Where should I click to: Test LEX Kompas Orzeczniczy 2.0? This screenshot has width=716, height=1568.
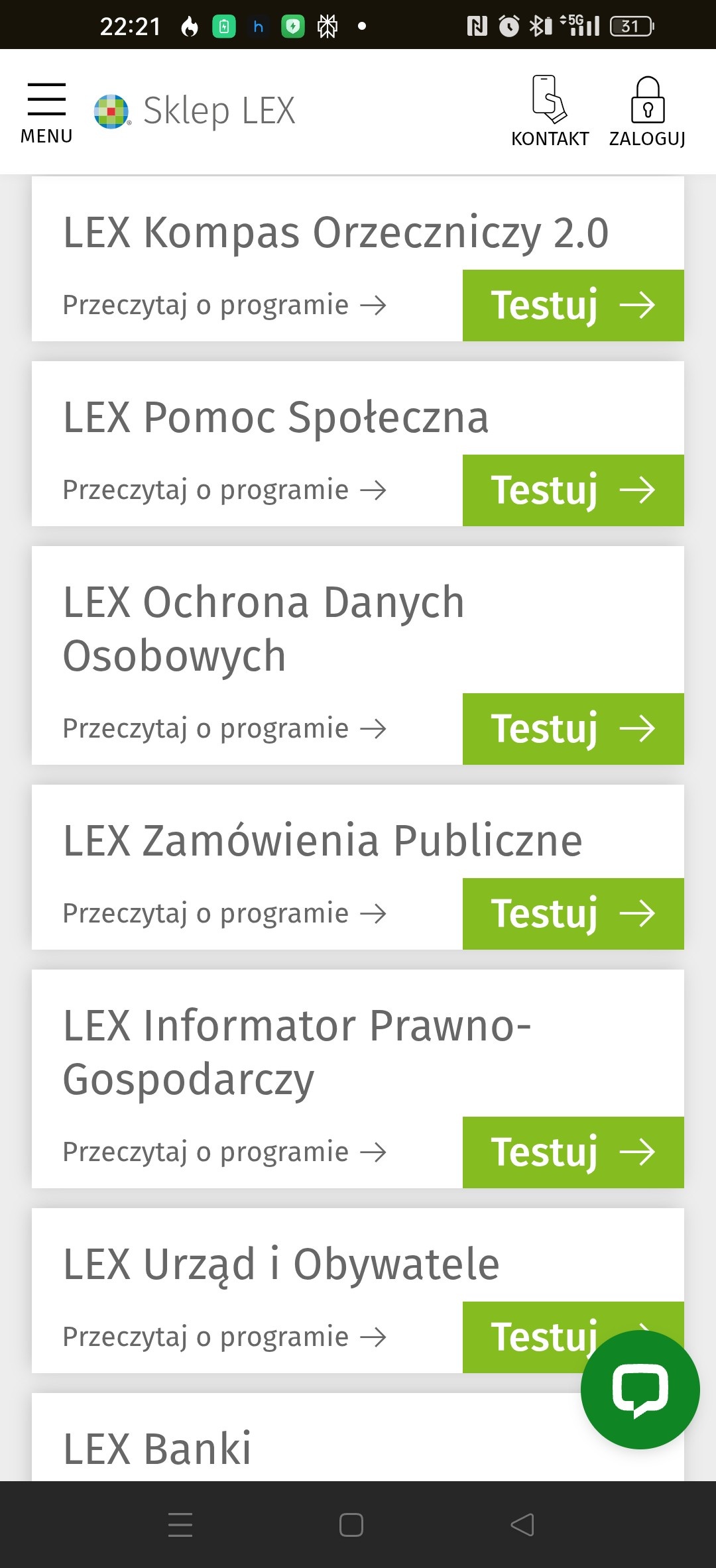573,306
